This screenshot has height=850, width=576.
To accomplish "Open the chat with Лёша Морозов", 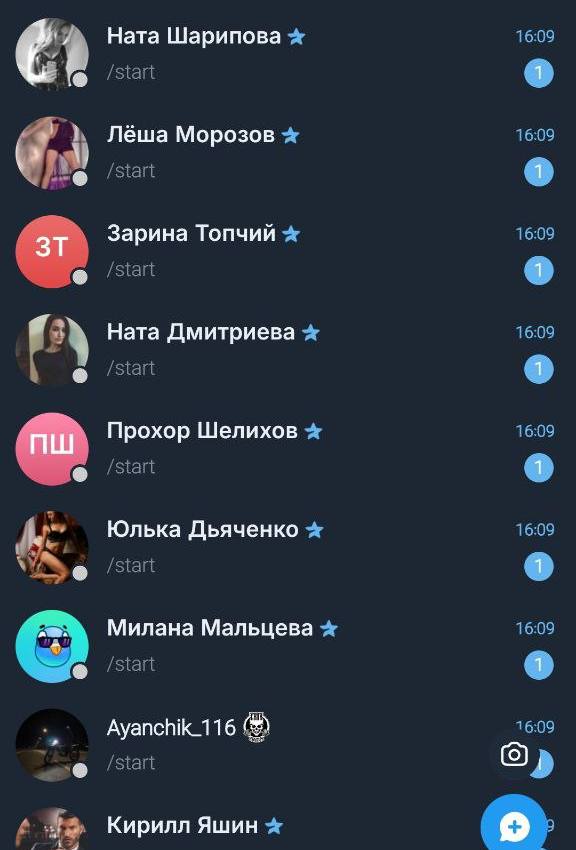I will pyautogui.click(x=288, y=152).
